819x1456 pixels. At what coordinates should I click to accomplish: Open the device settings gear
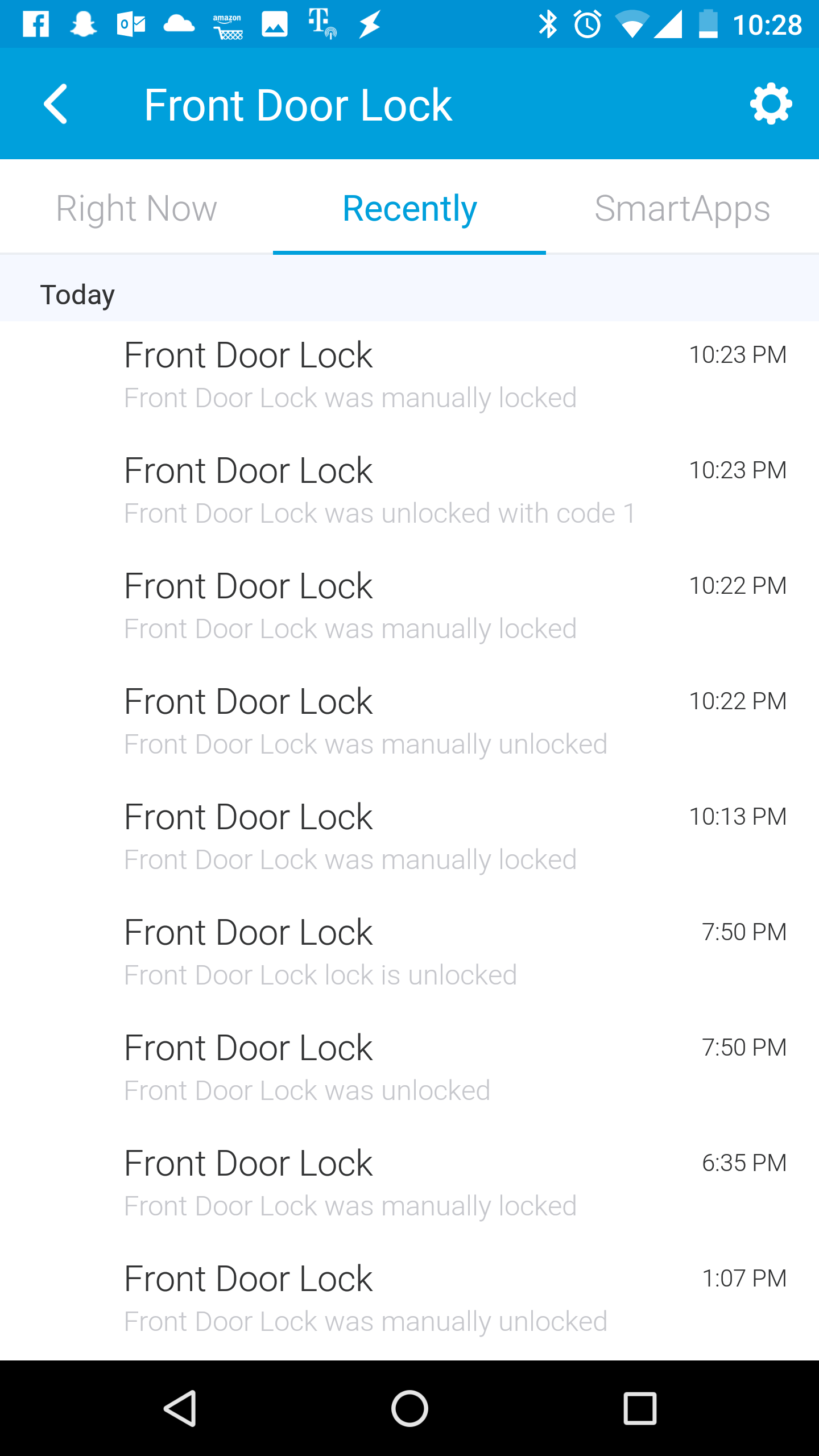point(771,104)
